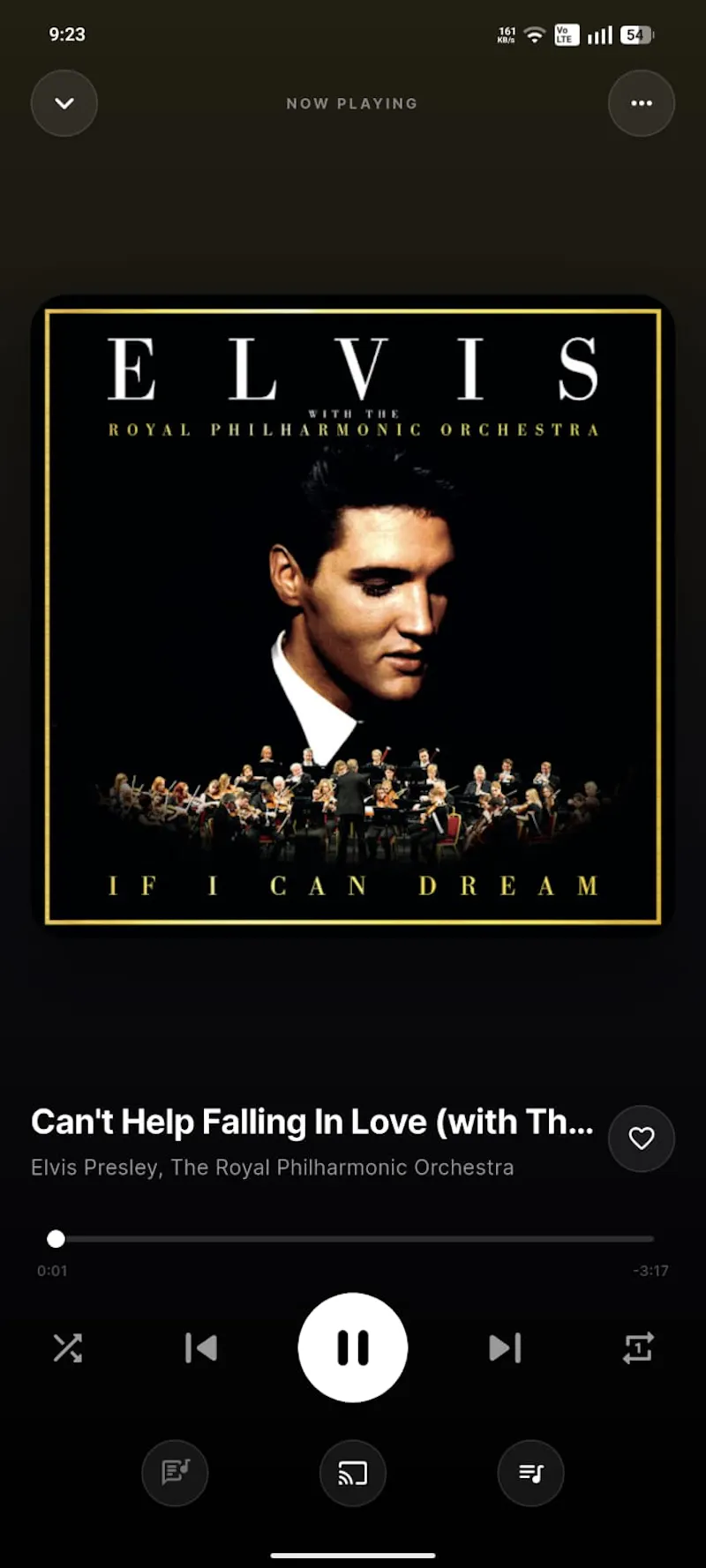This screenshot has width=706, height=1568.
Task: Cast playback to another device
Action: pyautogui.click(x=353, y=1473)
